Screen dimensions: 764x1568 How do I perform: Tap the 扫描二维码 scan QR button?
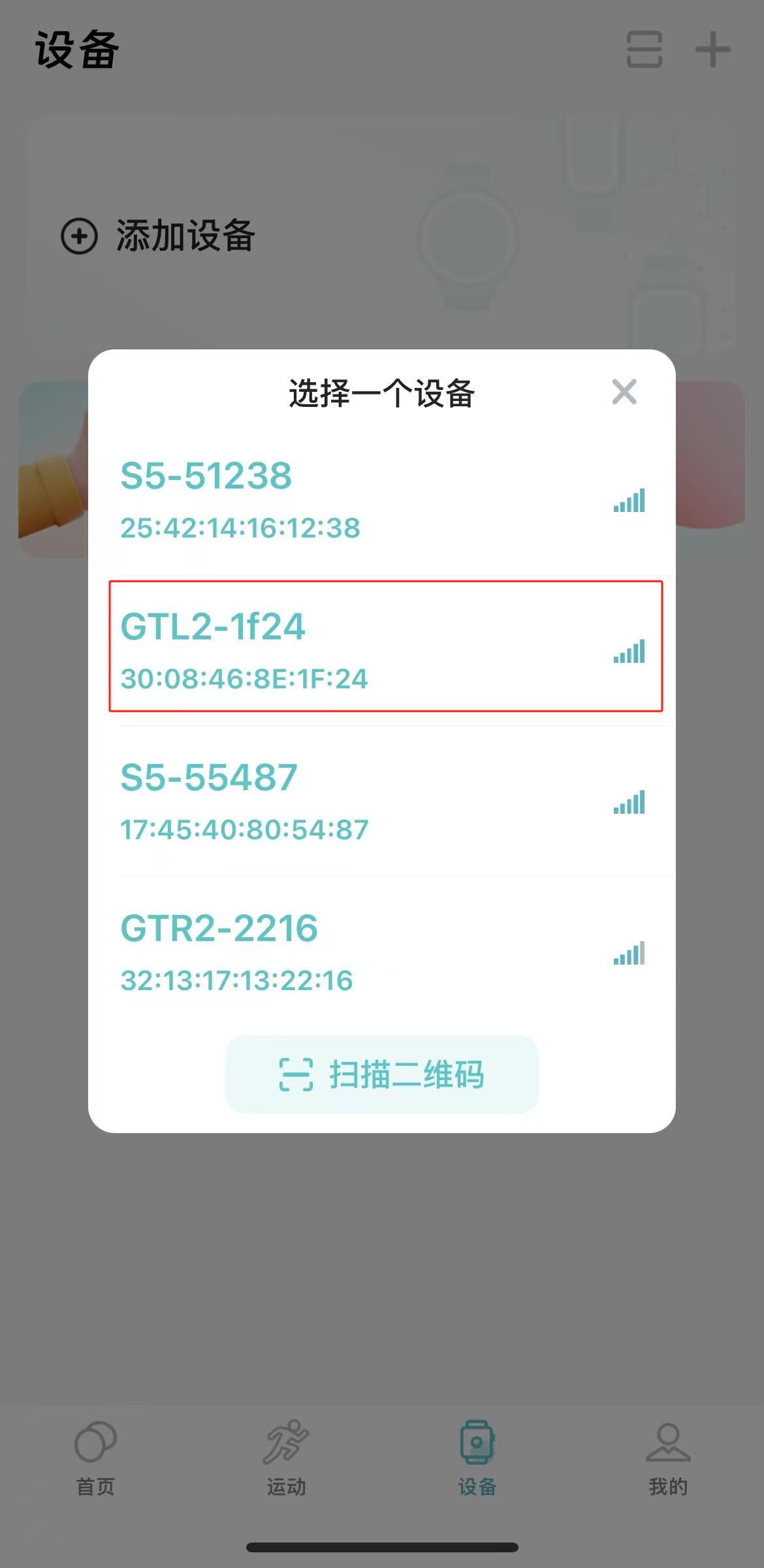click(382, 1074)
